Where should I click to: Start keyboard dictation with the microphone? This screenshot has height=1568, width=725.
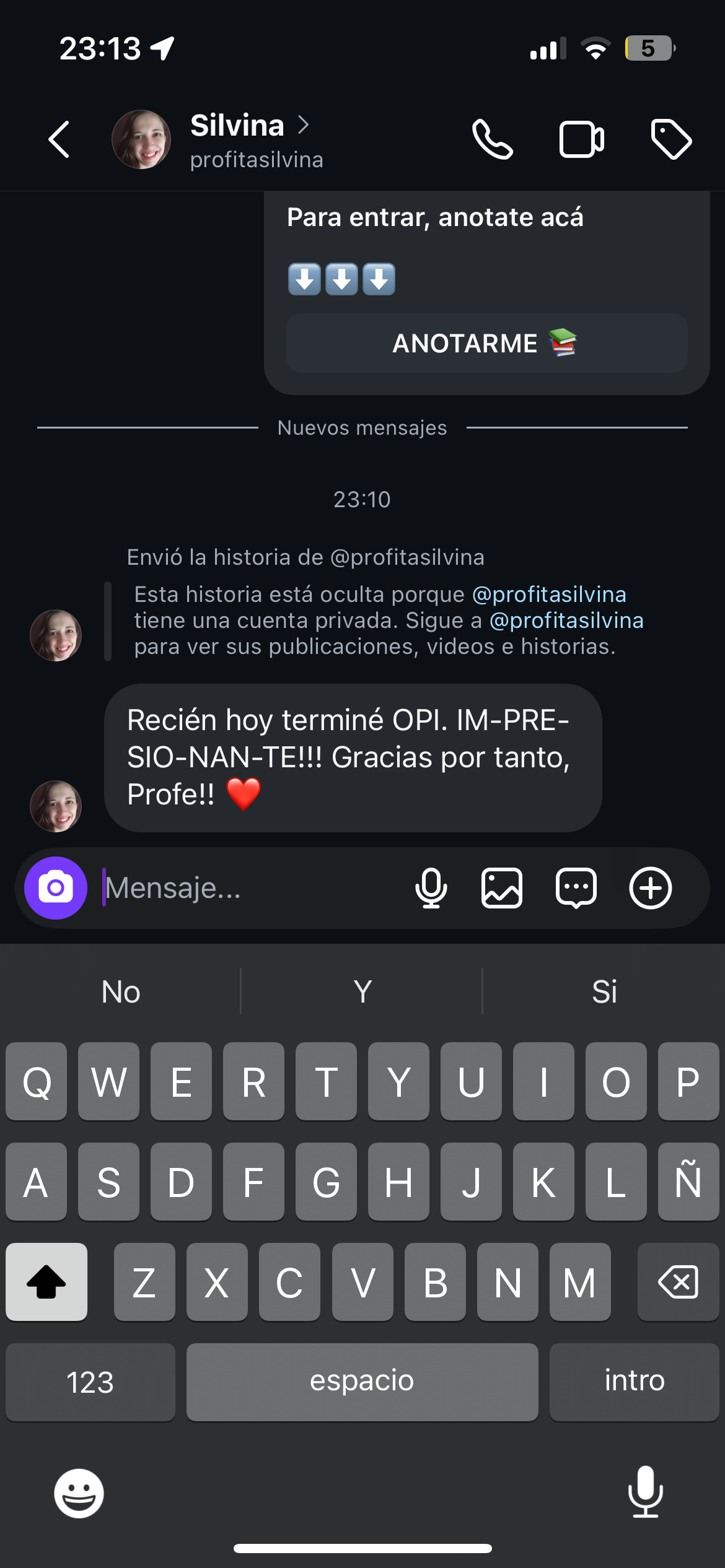click(x=645, y=1492)
